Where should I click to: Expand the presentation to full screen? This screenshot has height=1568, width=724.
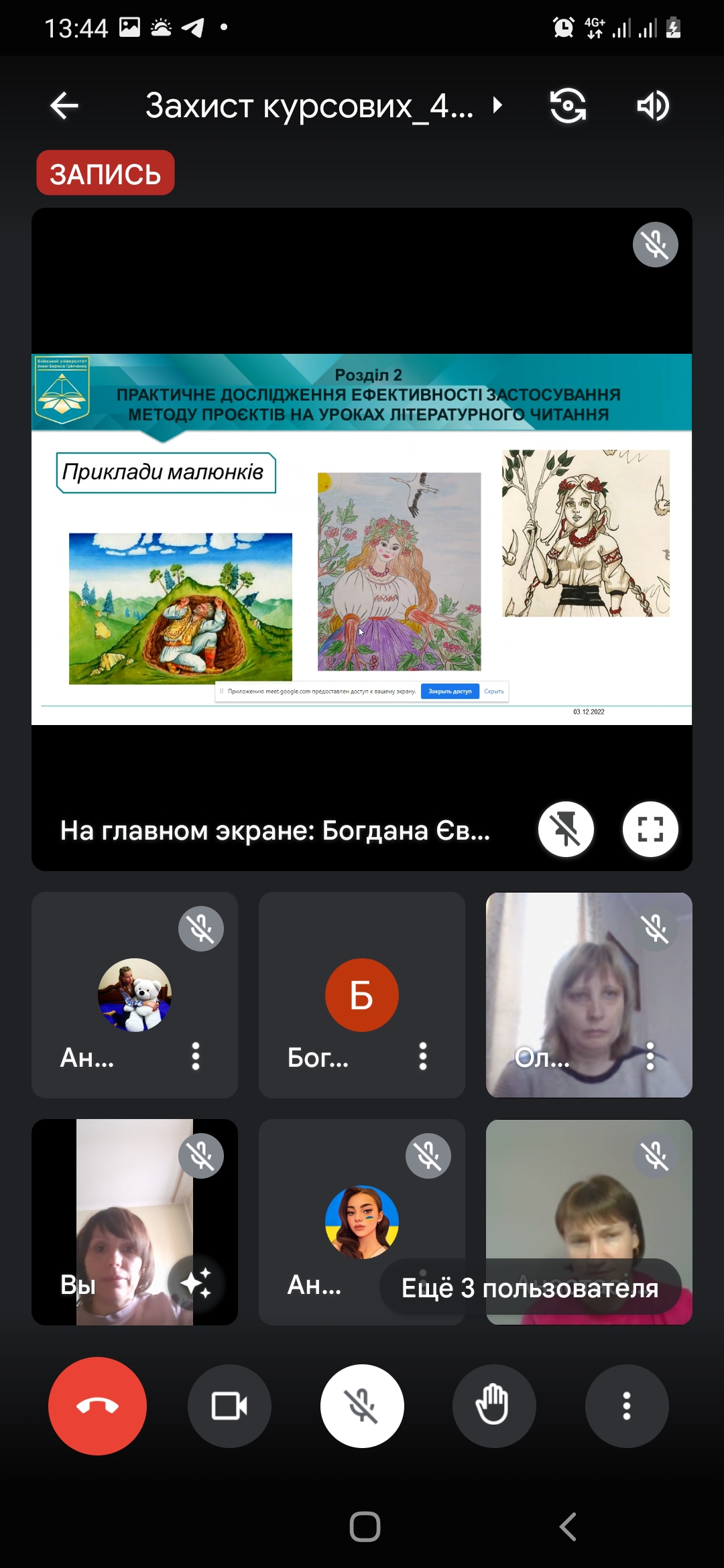click(650, 830)
